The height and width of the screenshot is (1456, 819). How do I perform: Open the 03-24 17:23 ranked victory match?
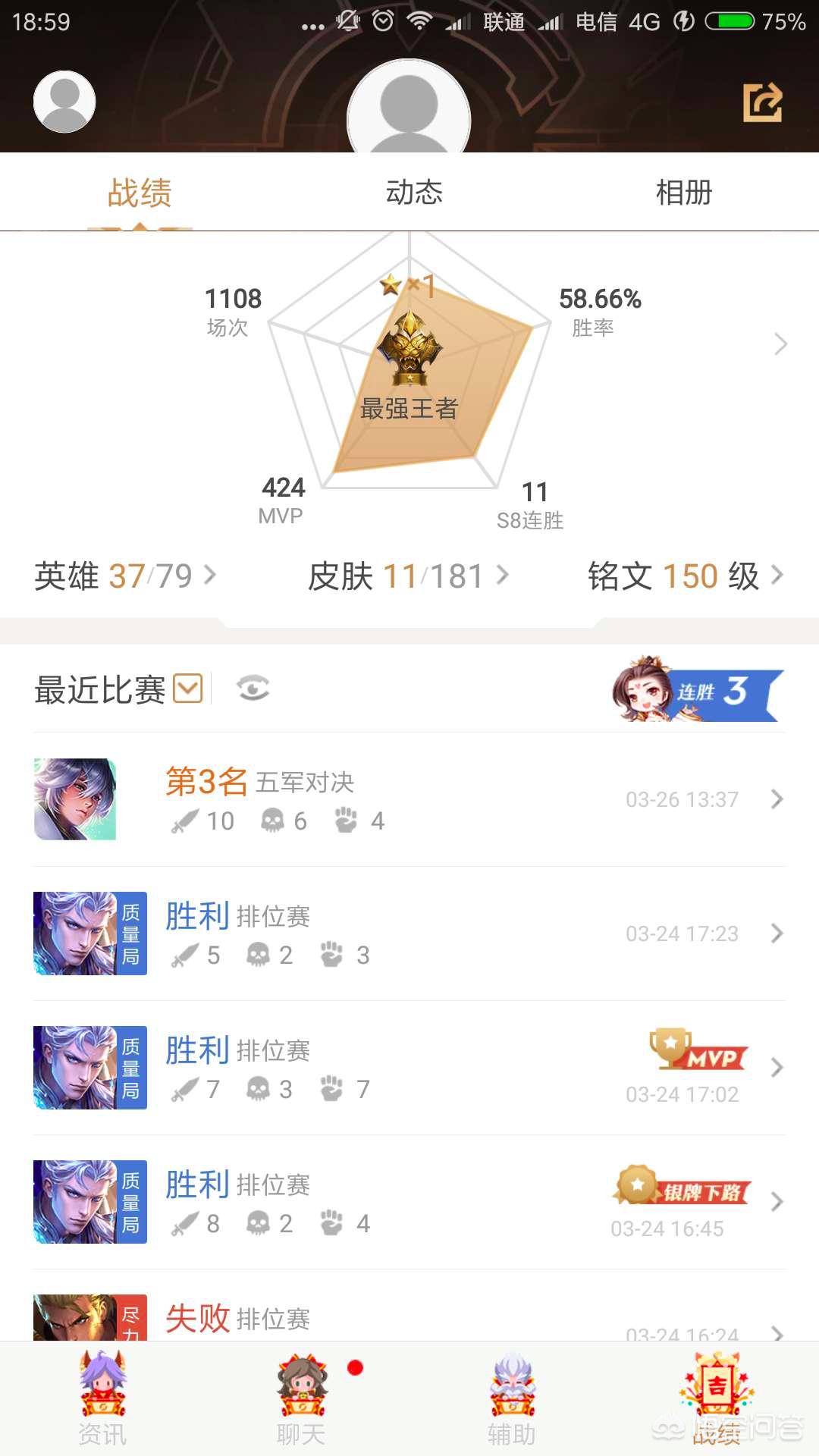(409, 934)
